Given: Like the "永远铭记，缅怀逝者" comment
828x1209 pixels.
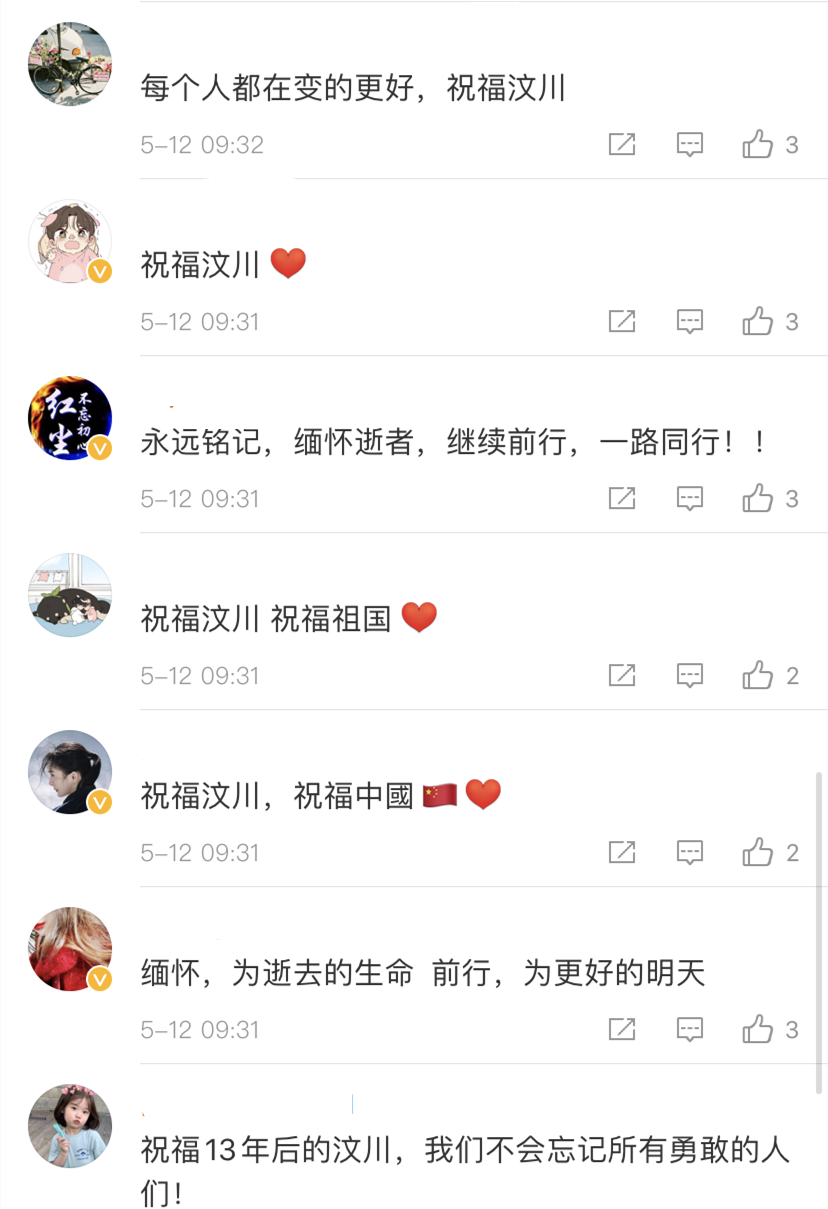Looking at the screenshot, I should pos(758,499).
